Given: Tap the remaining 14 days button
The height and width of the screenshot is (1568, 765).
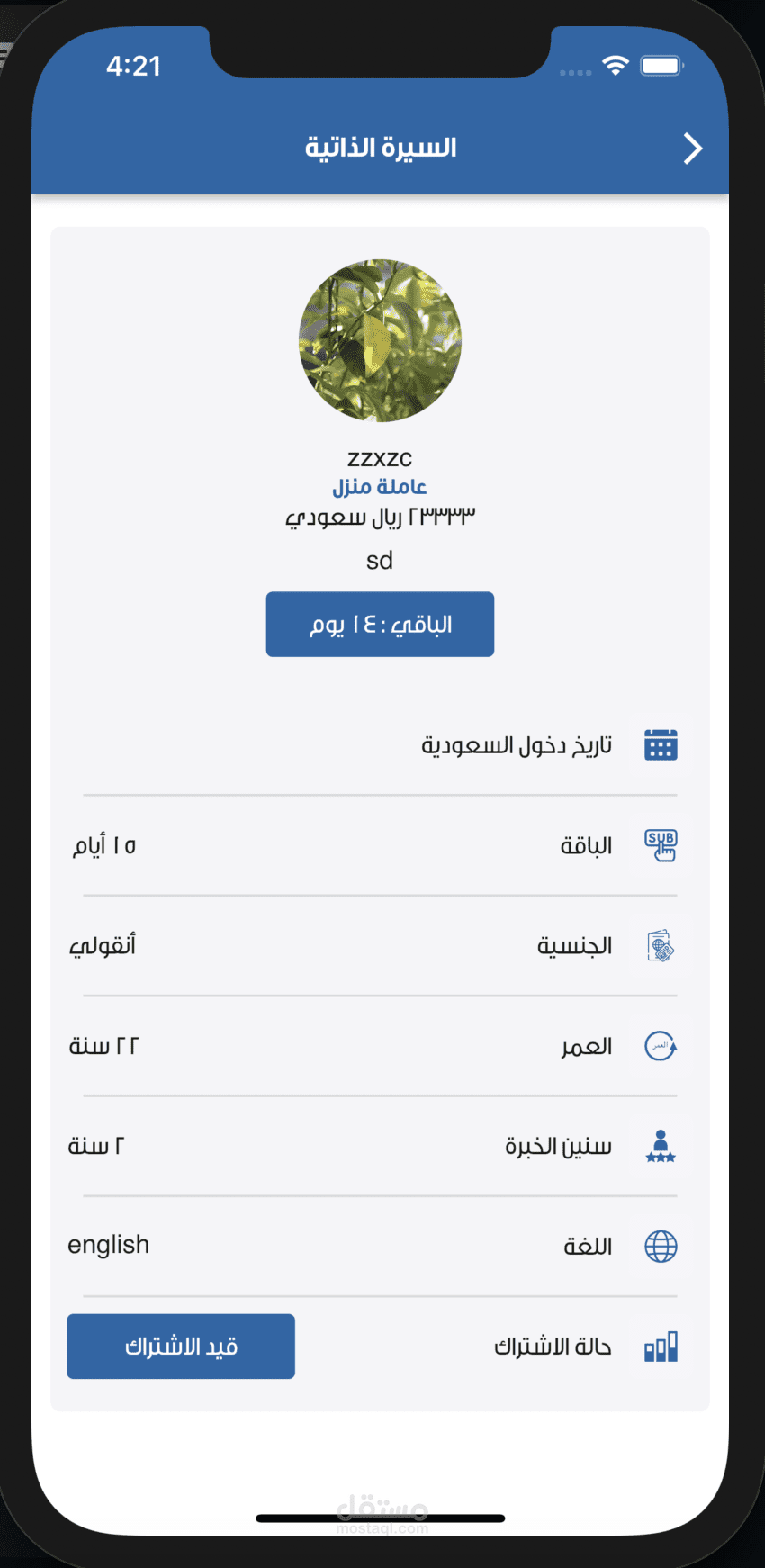Looking at the screenshot, I should (380, 625).
